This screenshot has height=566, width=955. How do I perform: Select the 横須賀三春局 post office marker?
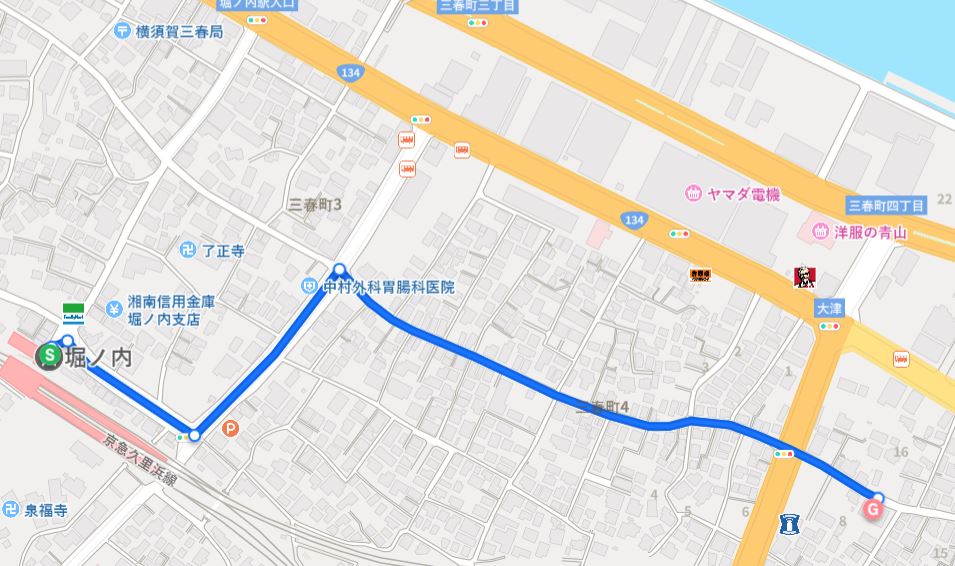(121, 31)
